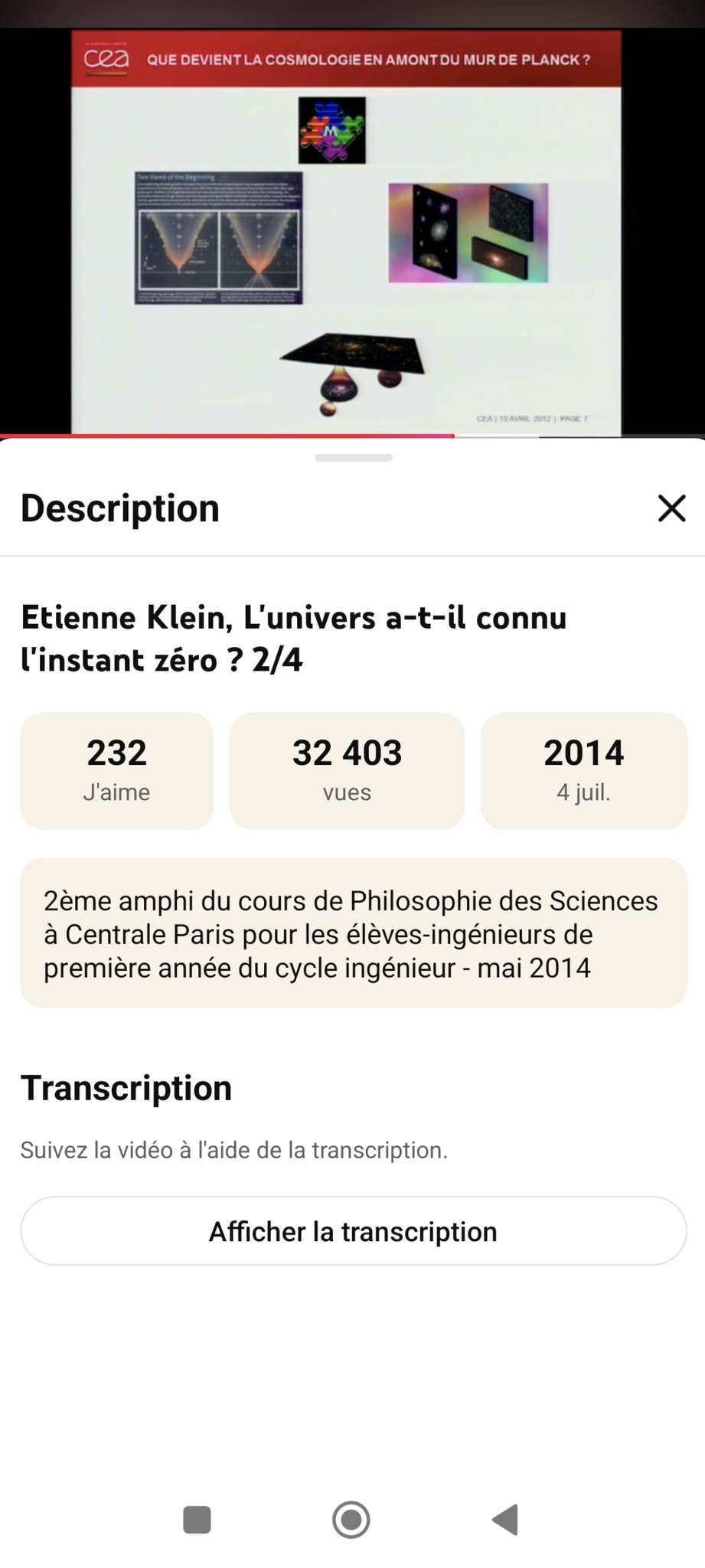
Task: Tap the red video progress bar
Action: [227, 436]
